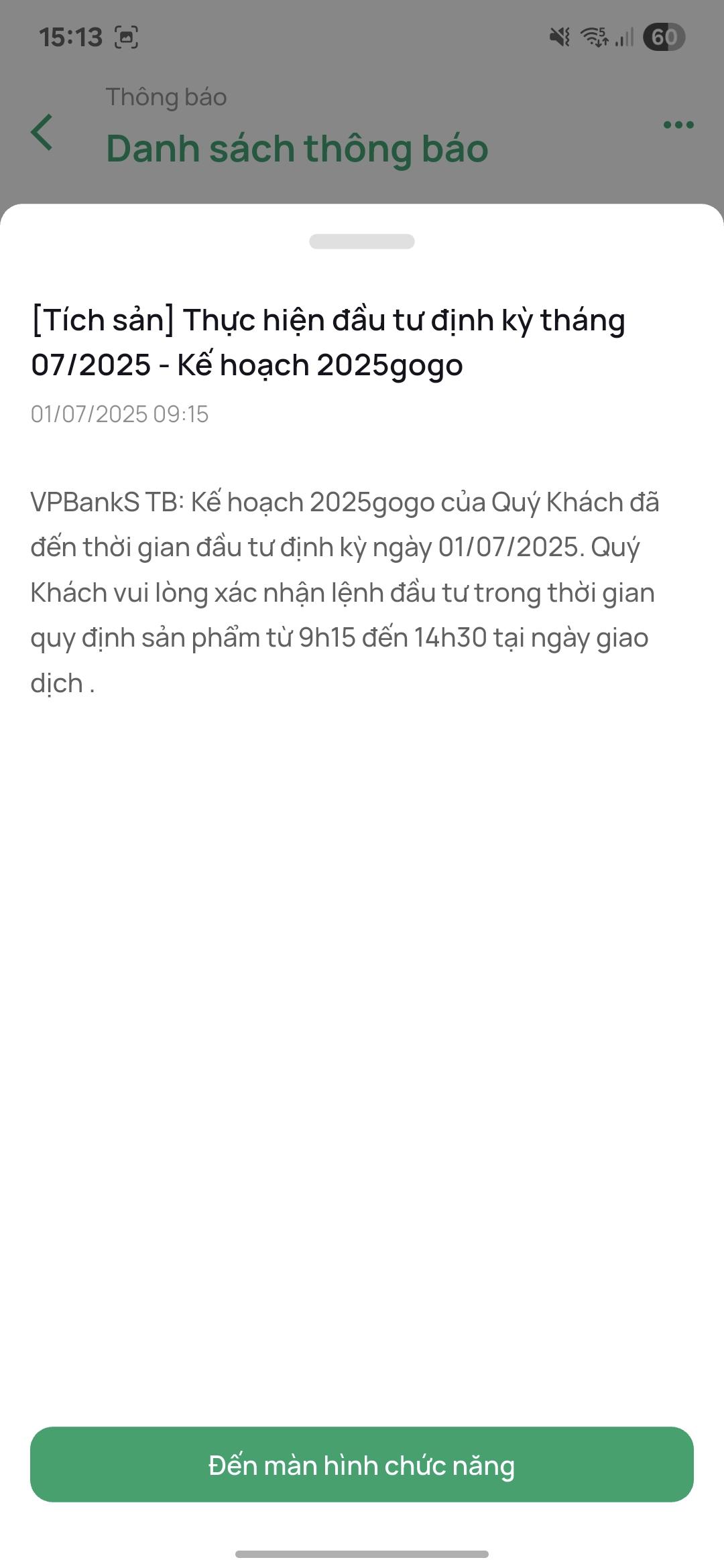This screenshot has height=1568, width=724.
Task: Tap the notification title about Kế hoạch 2025gogo
Action: [x=330, y=342]
